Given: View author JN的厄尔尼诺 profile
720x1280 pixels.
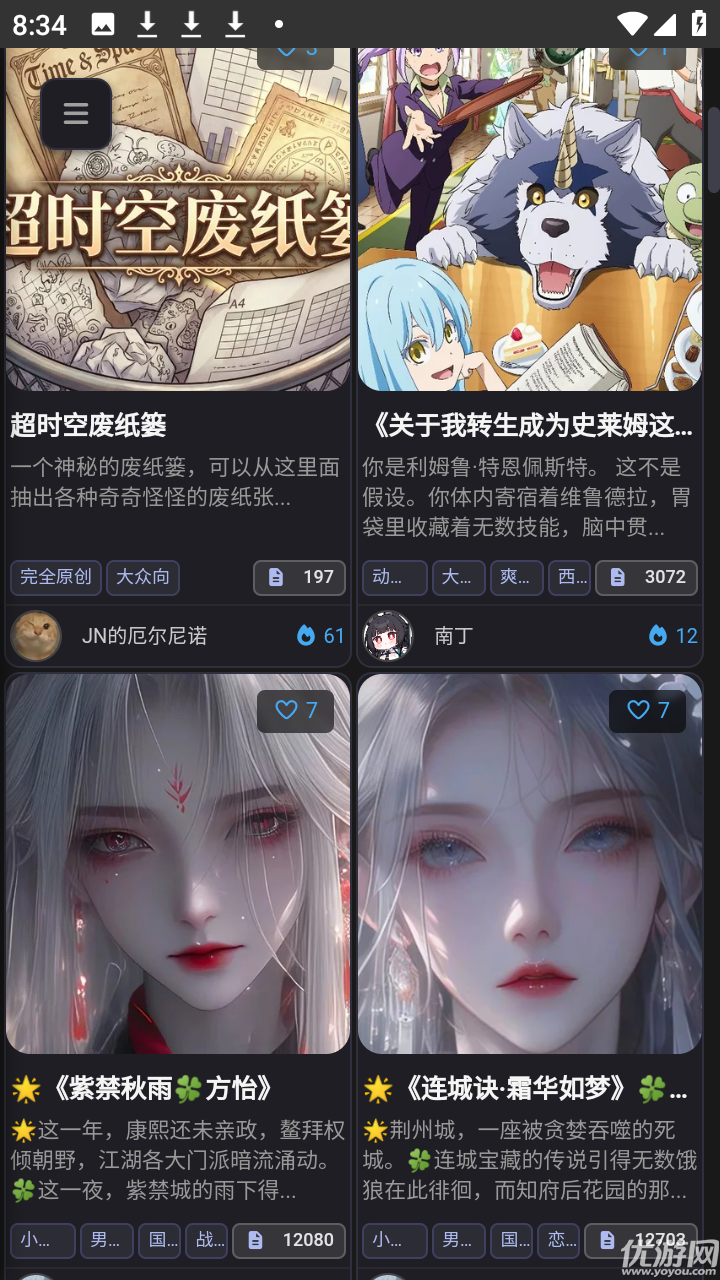Looking at the screenshot, I should click(x=144, y=636).
